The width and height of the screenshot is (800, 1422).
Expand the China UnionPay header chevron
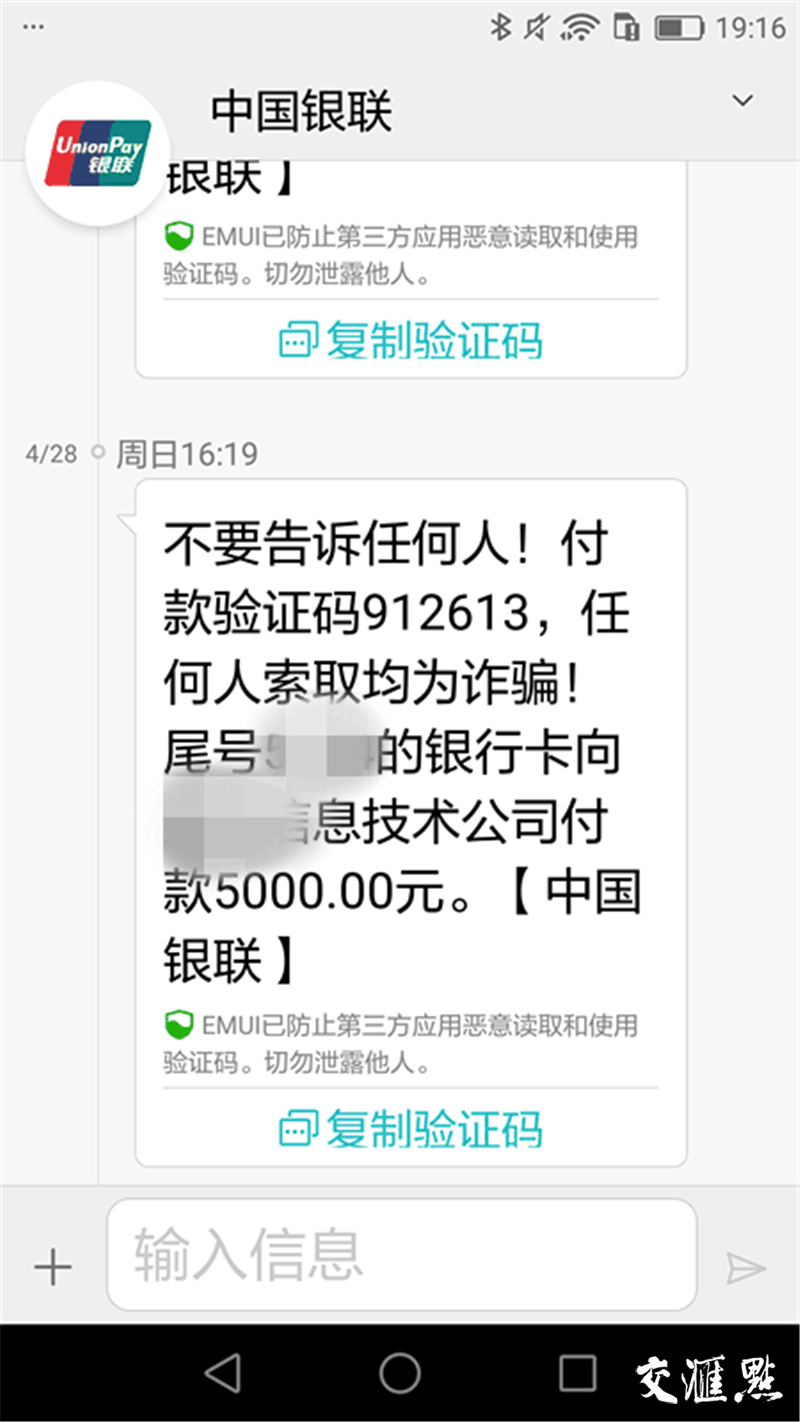[x=742, y=100]
